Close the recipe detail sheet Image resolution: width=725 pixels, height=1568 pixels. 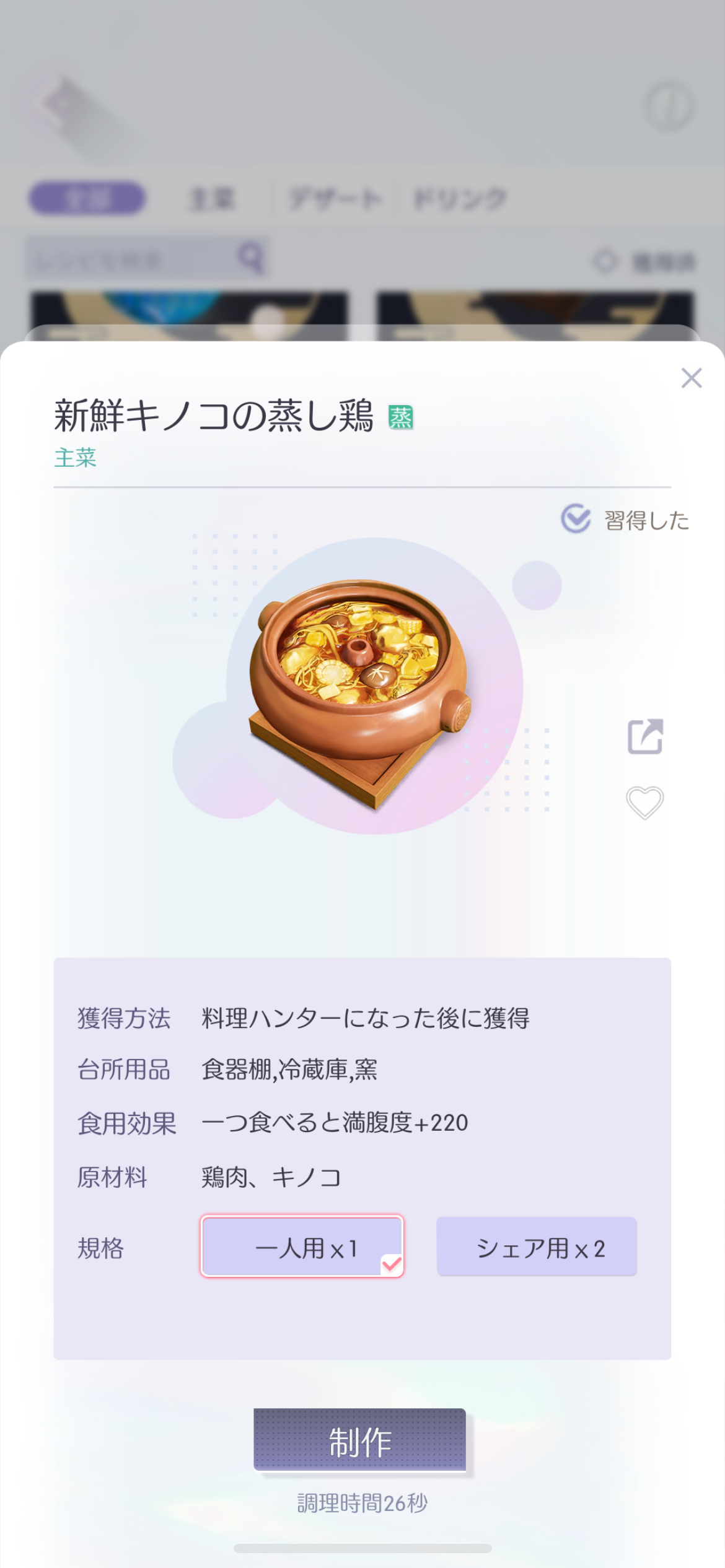pyautogui.click(x=691, y=378)
